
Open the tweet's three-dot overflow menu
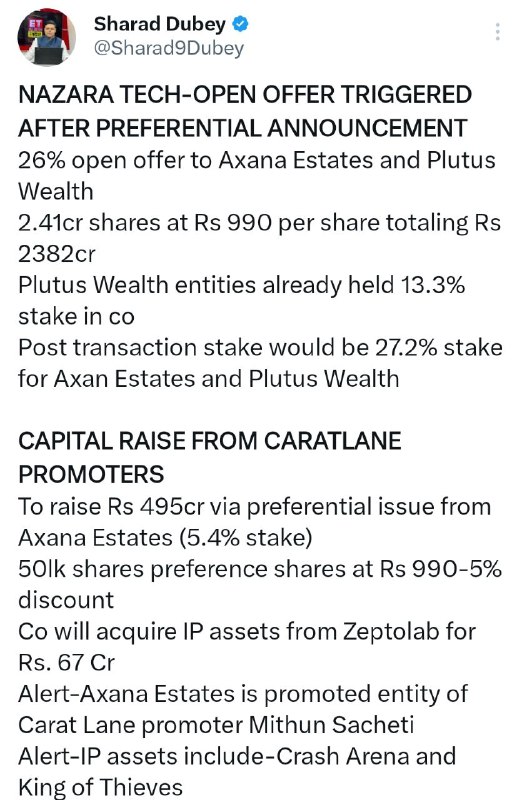pos(497,32)
